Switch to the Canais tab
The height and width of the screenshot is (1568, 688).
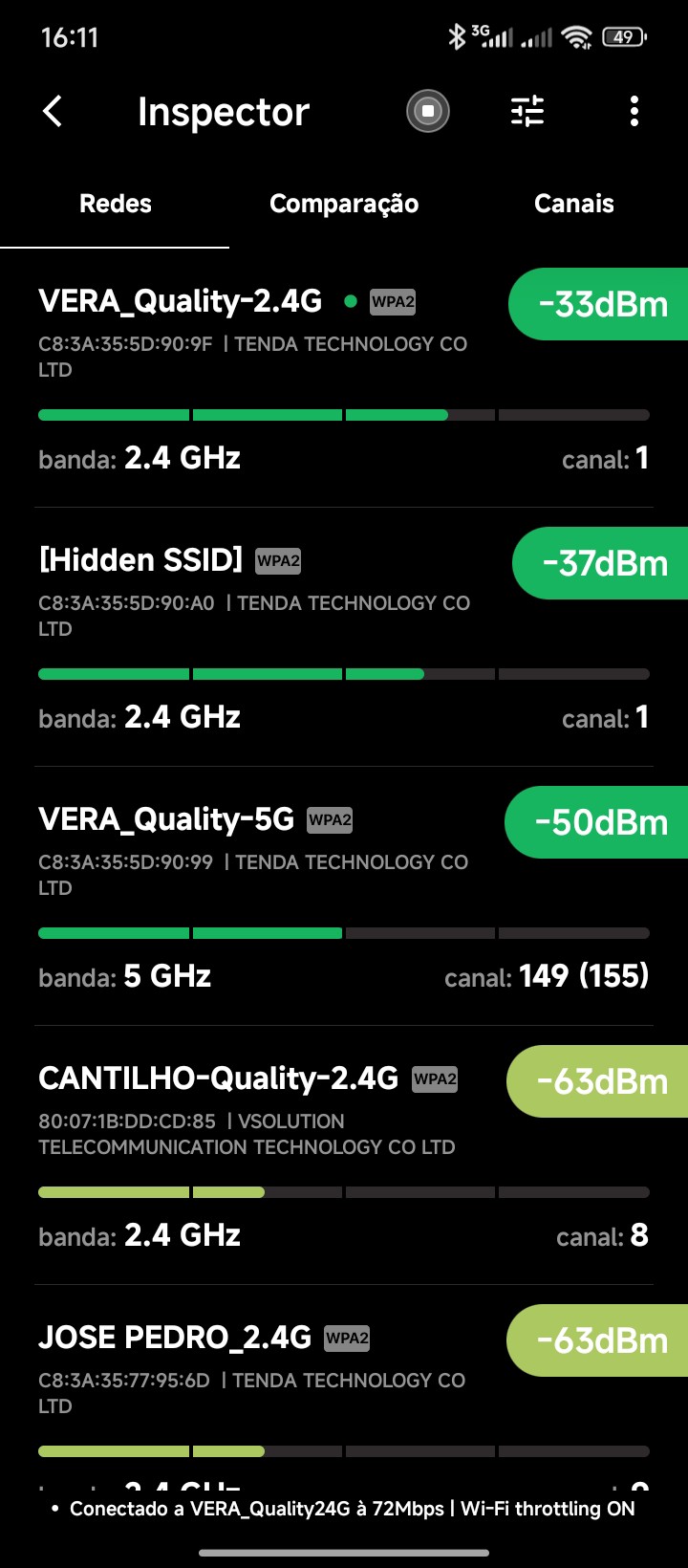(x=573, y=204)
